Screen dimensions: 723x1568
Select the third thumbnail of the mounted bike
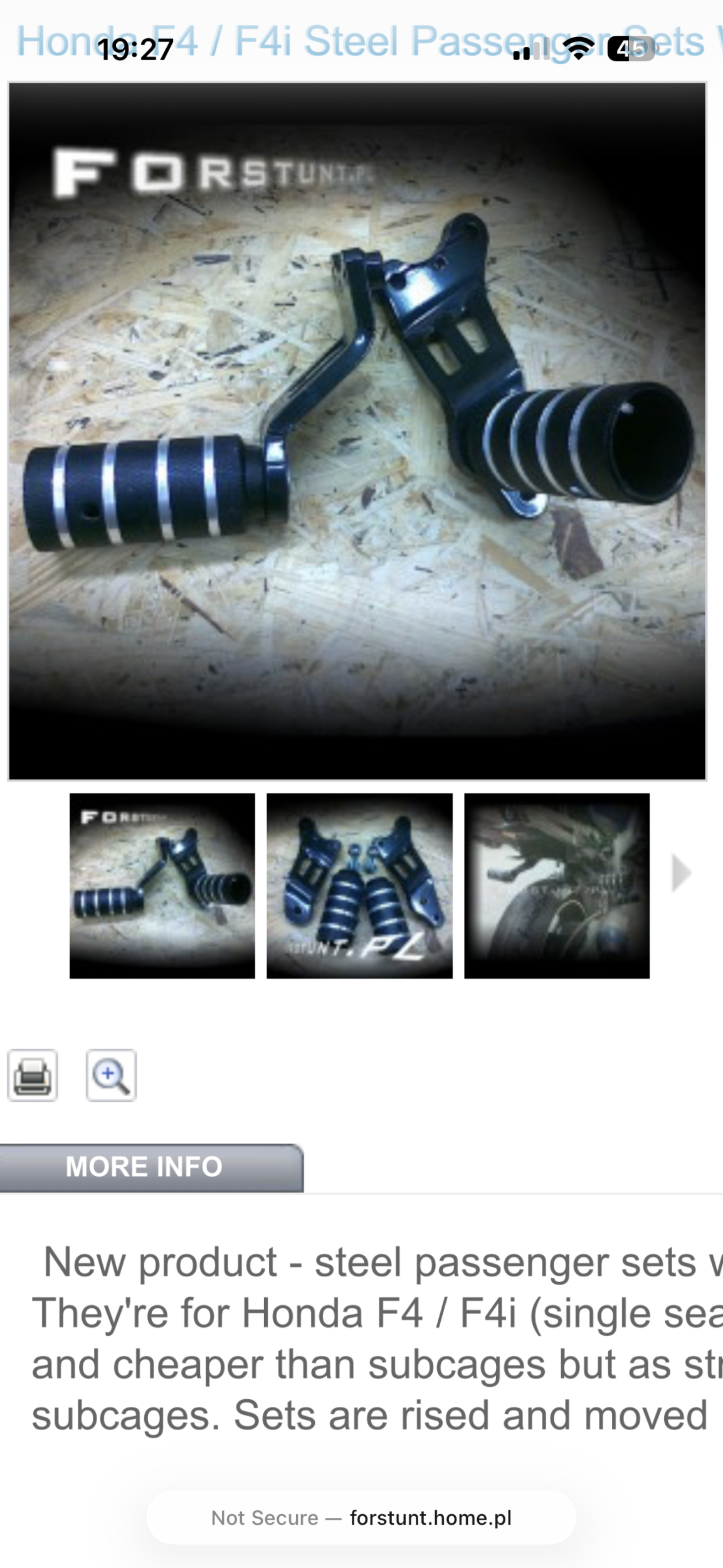[x=557, y=886]
